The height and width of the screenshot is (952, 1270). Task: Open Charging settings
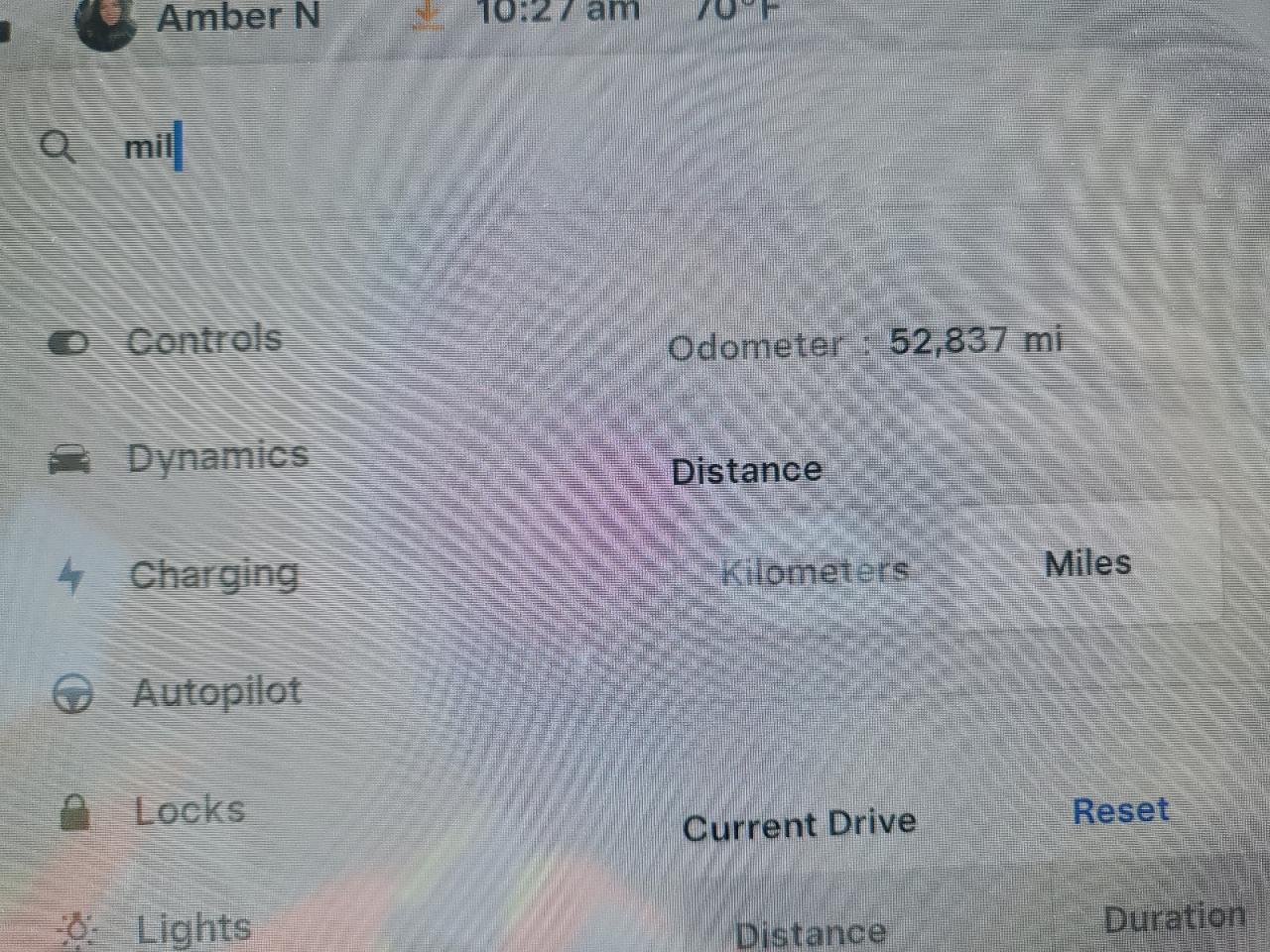click(213, 574)
